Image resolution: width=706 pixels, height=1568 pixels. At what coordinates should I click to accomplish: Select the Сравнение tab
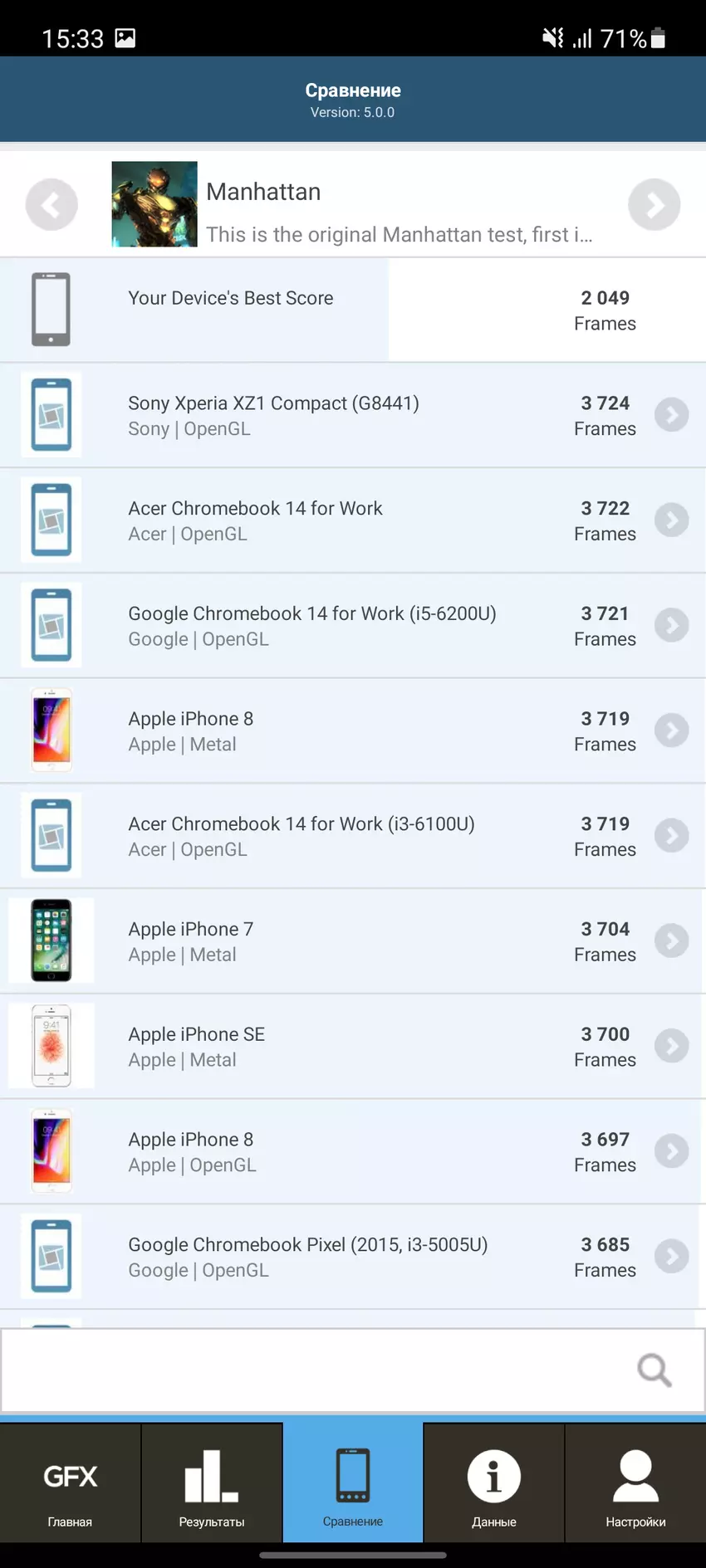353,1485
